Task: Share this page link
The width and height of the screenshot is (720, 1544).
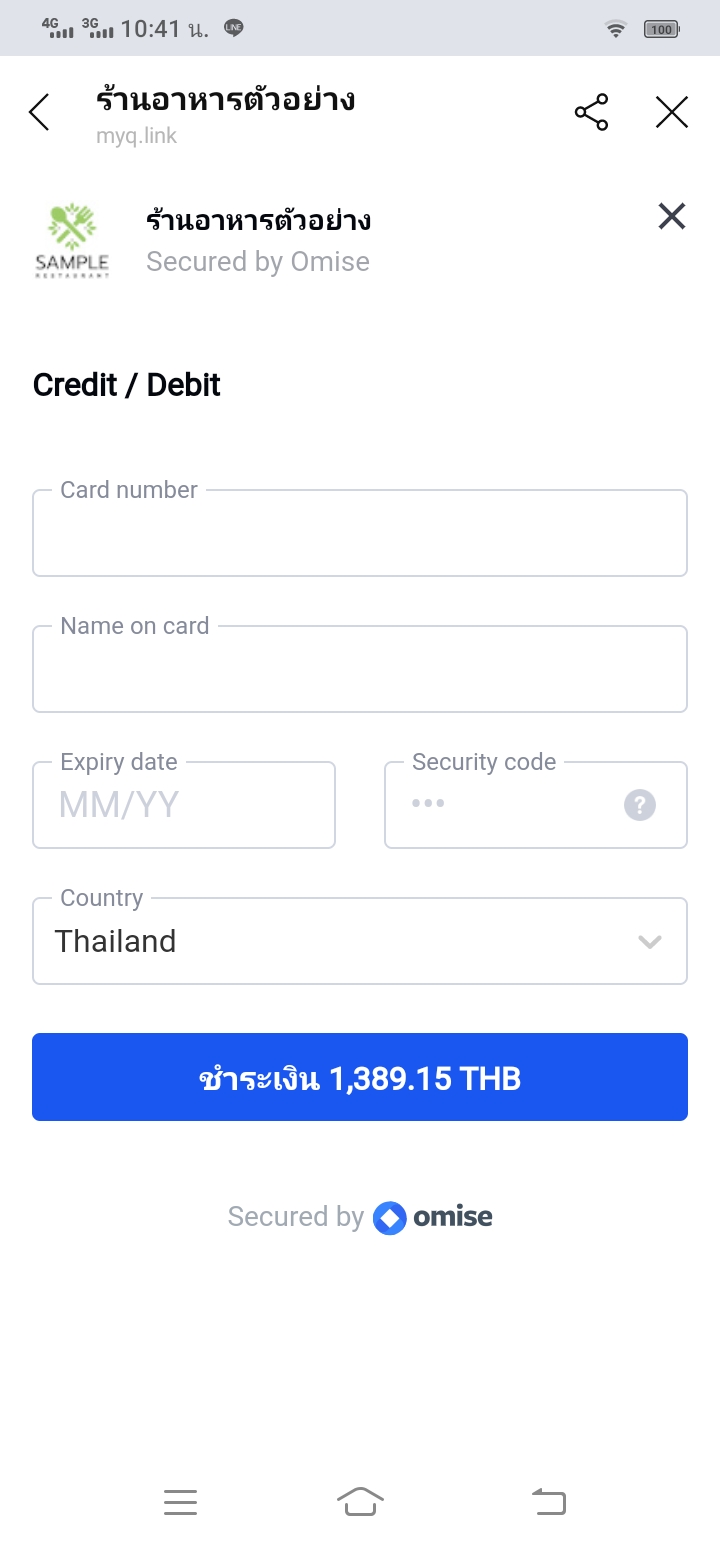Action: pos(591,113)
